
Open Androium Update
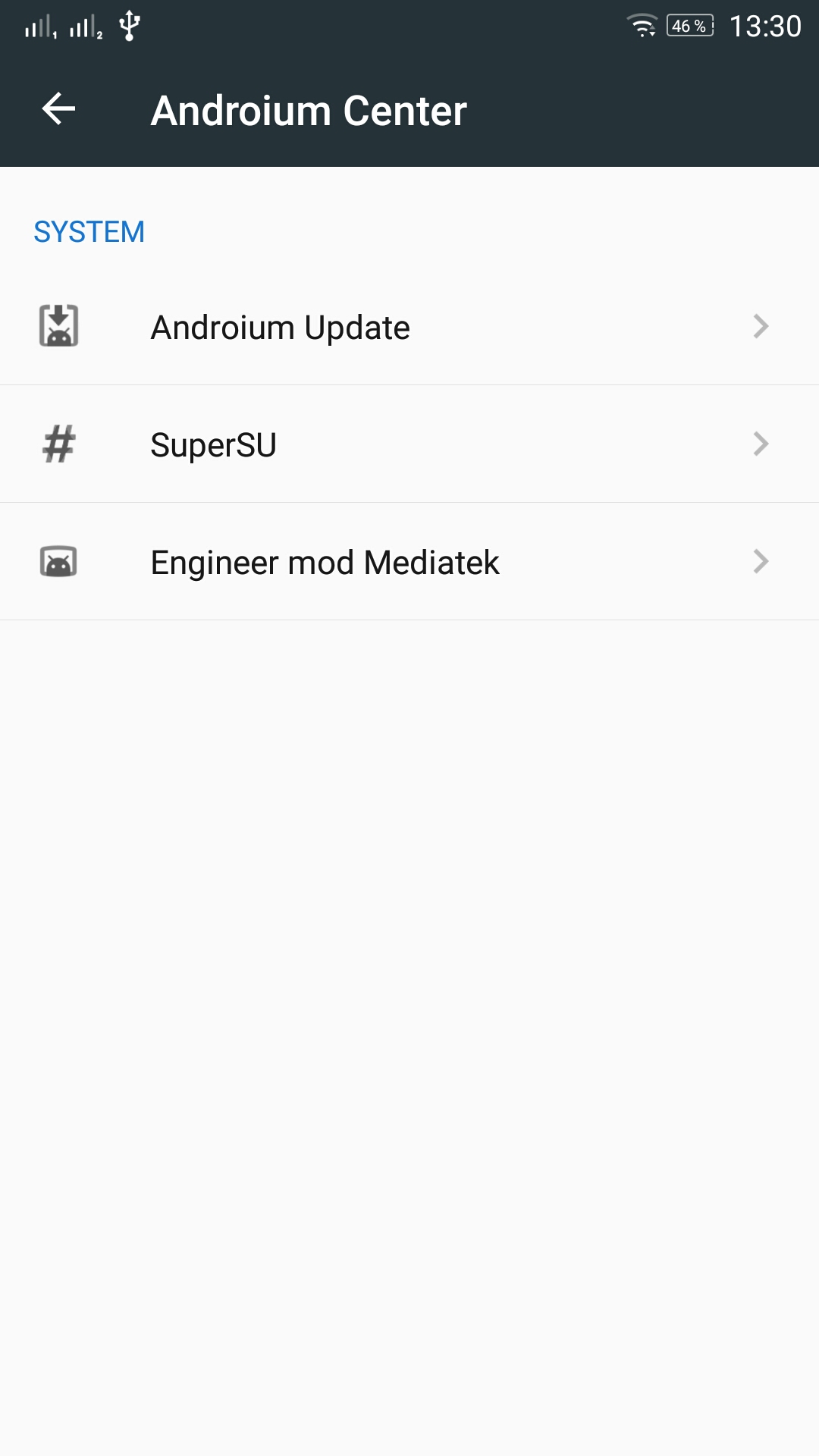409,327
